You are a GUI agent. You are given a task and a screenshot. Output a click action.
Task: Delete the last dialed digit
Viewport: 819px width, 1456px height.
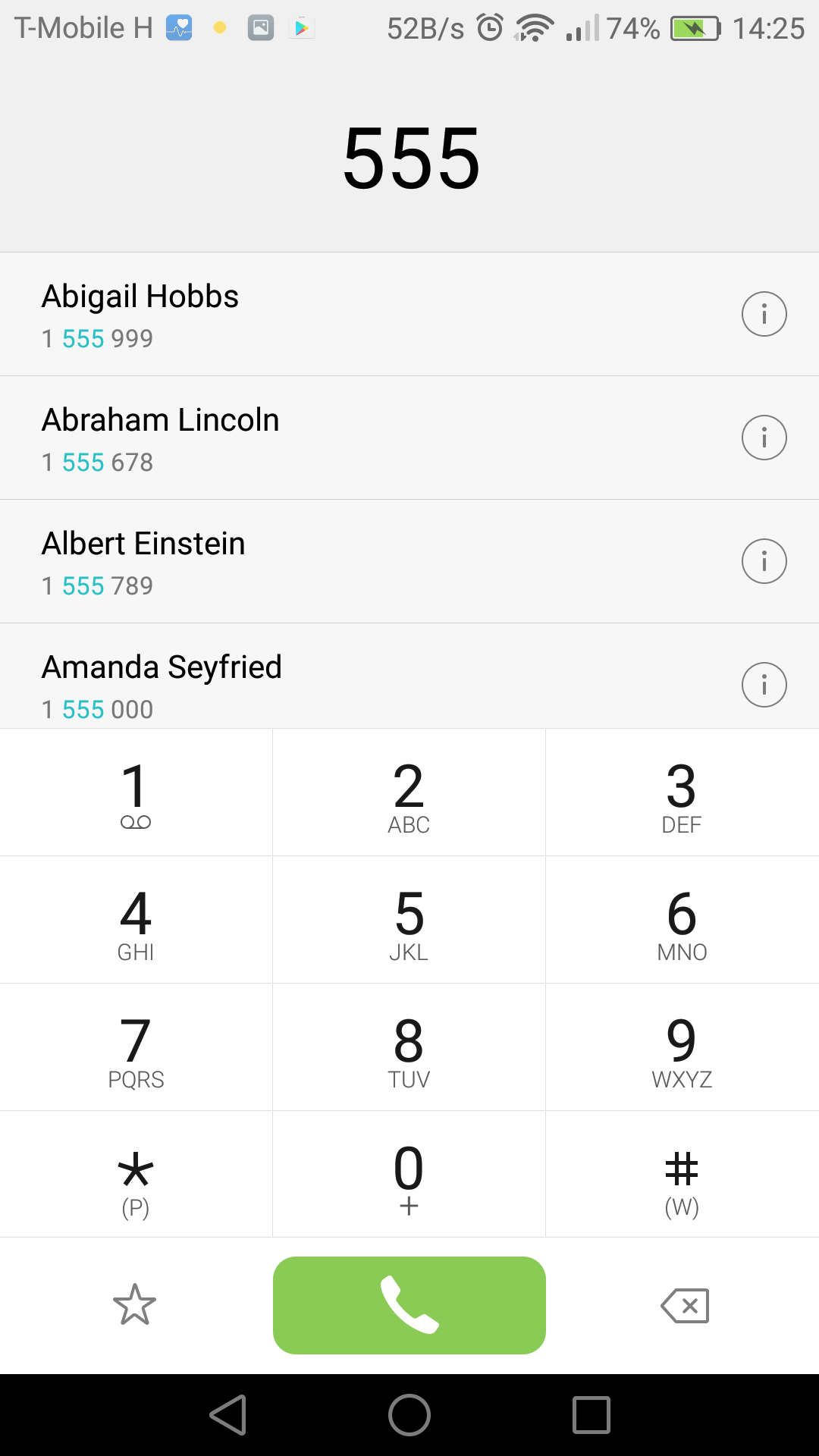[x=685, y=1306]
